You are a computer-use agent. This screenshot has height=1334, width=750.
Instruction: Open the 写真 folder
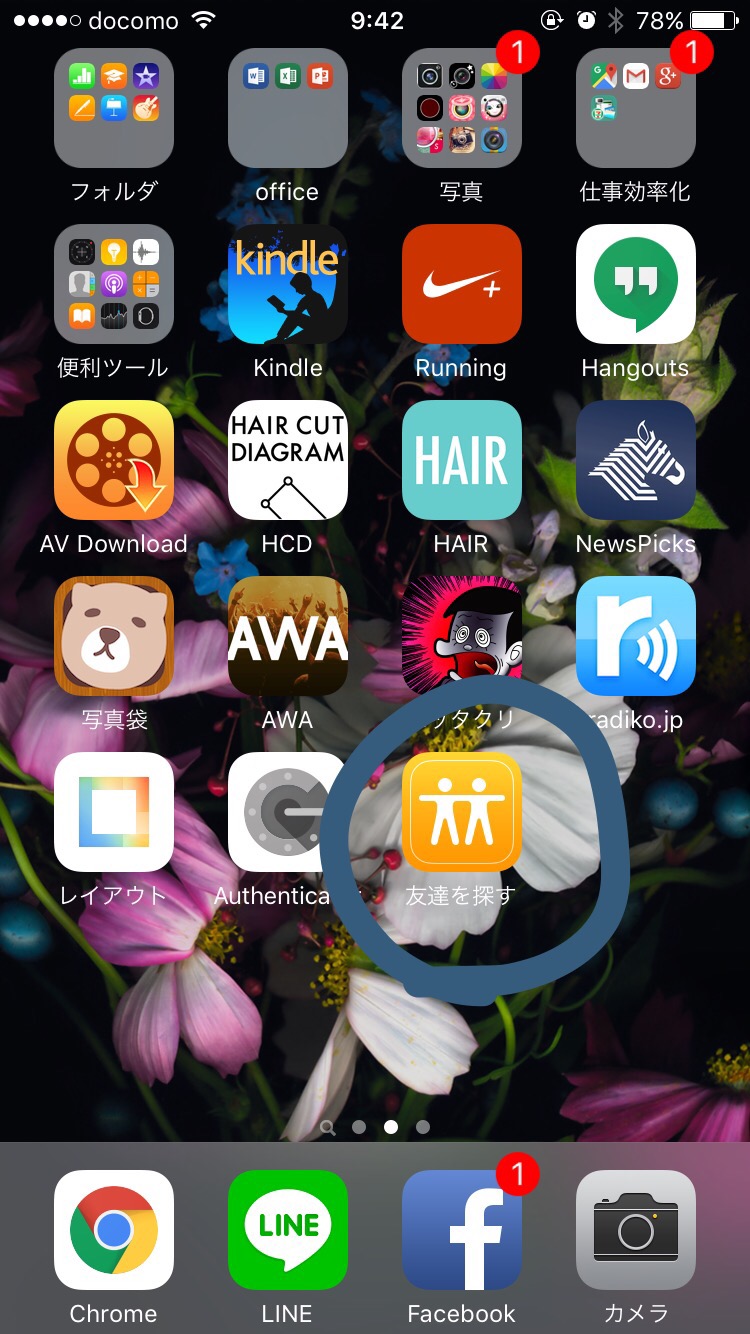461,108
